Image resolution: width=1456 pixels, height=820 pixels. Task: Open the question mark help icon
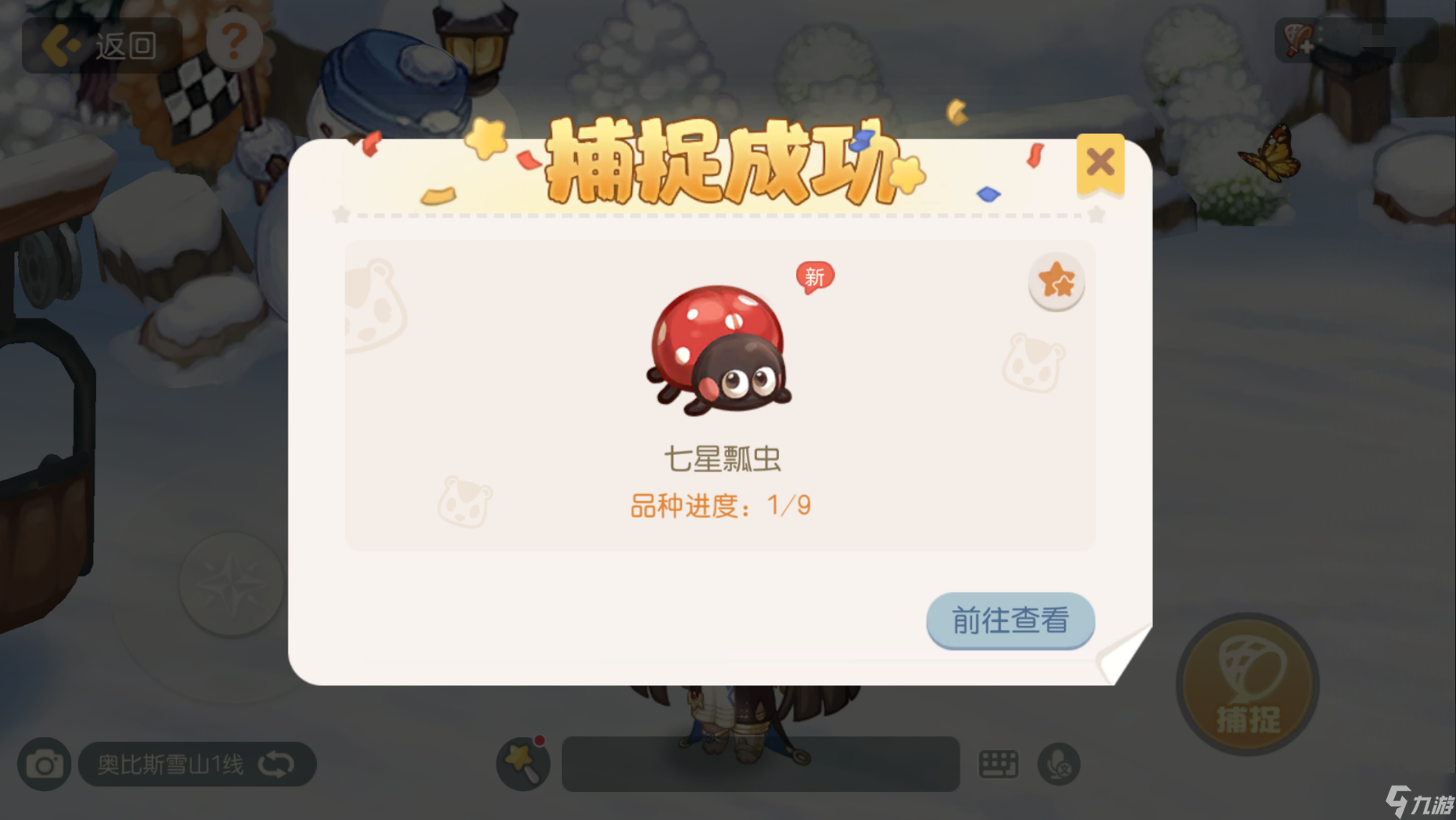pyautogui.click(x=233, y=41)
